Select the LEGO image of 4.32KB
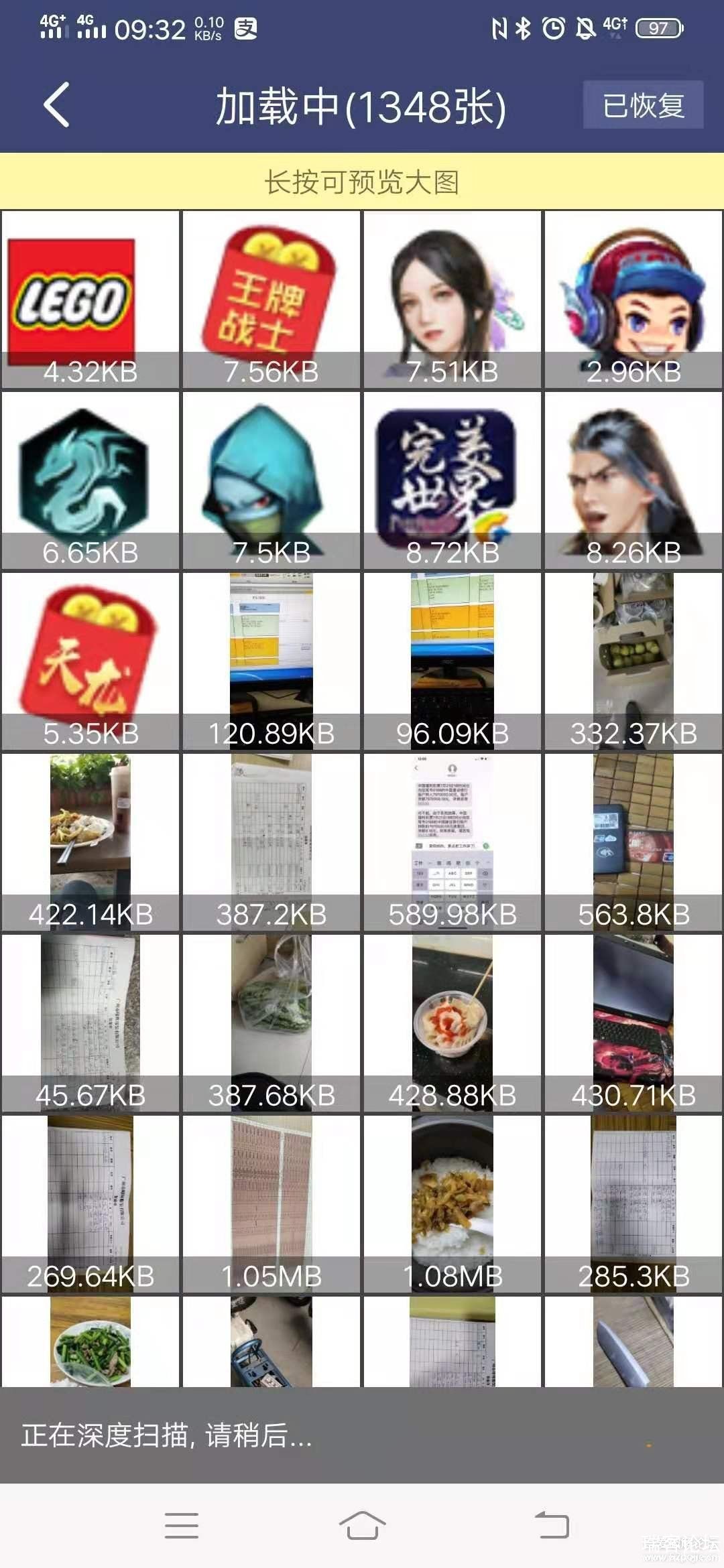Viewport: 724px width, 1568px height. [x=90, y=300]
